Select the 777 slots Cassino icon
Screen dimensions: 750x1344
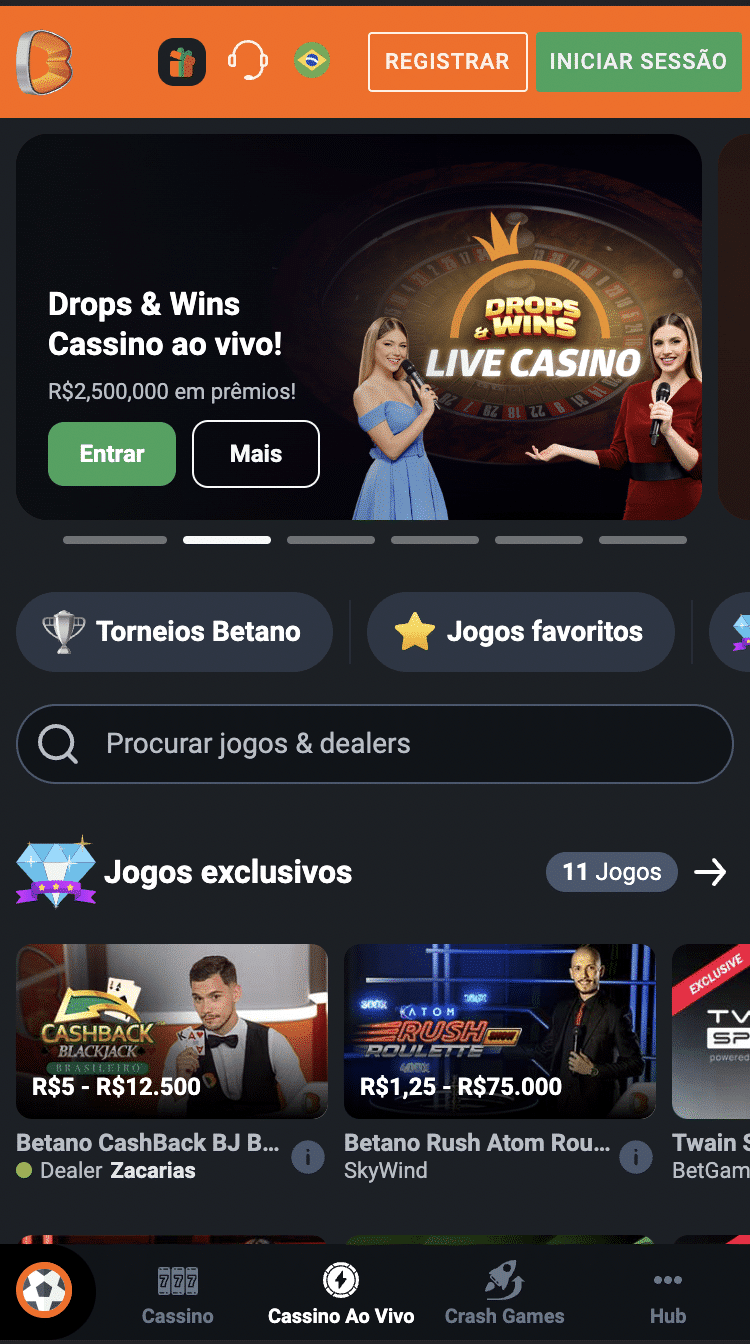coord(177,1285)
